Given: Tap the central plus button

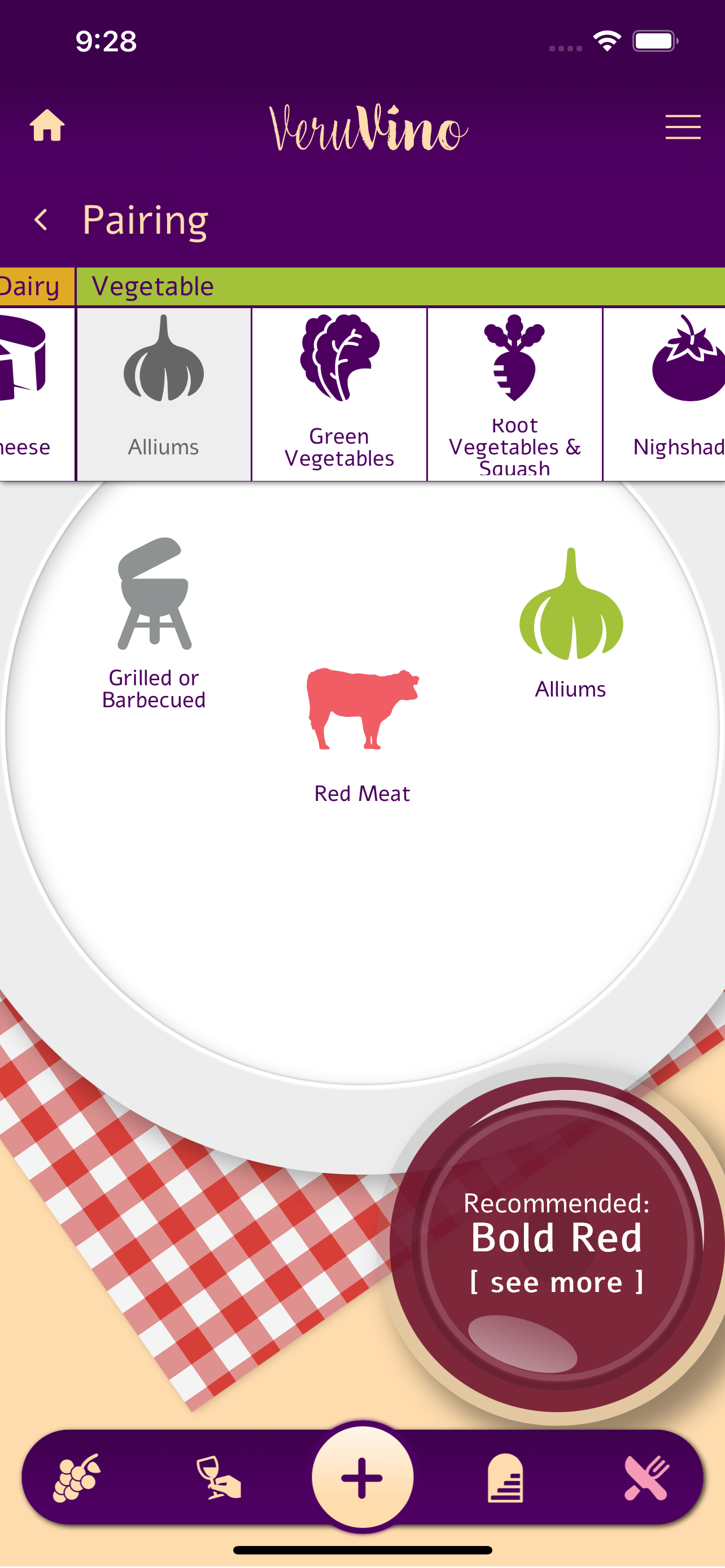Looking at the screenshot, I should (362, 1477).
